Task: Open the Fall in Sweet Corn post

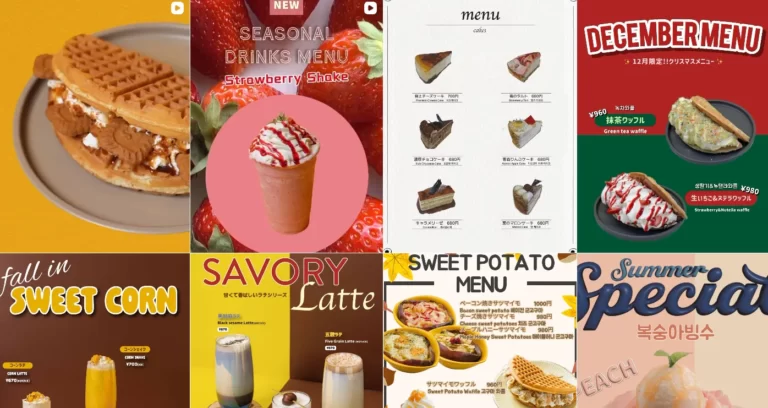Action: click(x=95, y=331)
